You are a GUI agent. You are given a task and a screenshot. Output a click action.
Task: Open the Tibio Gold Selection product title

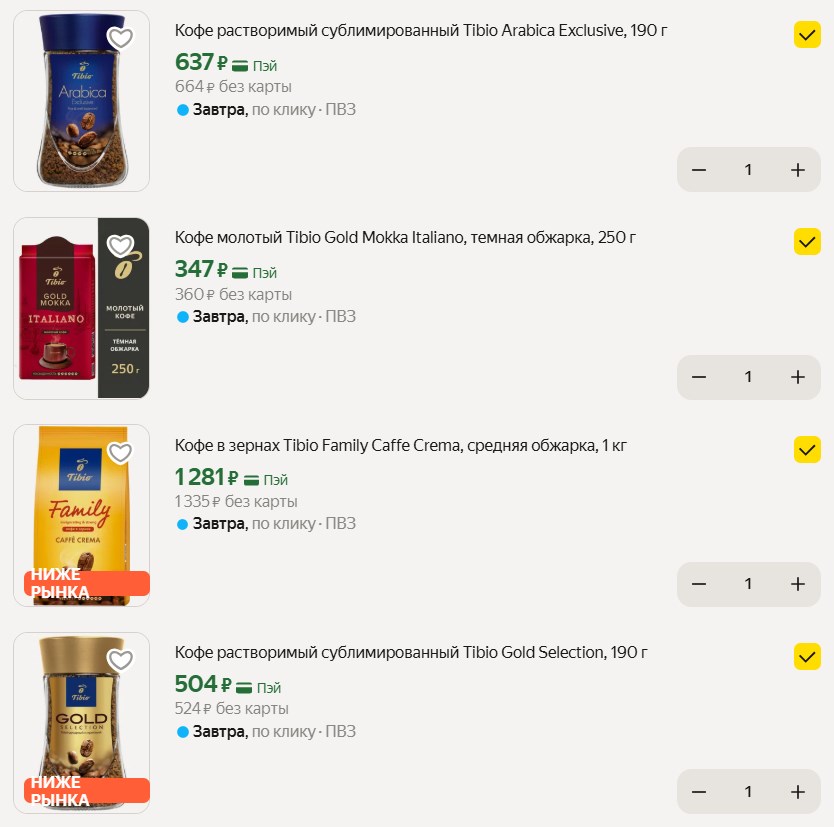point(411,652)
